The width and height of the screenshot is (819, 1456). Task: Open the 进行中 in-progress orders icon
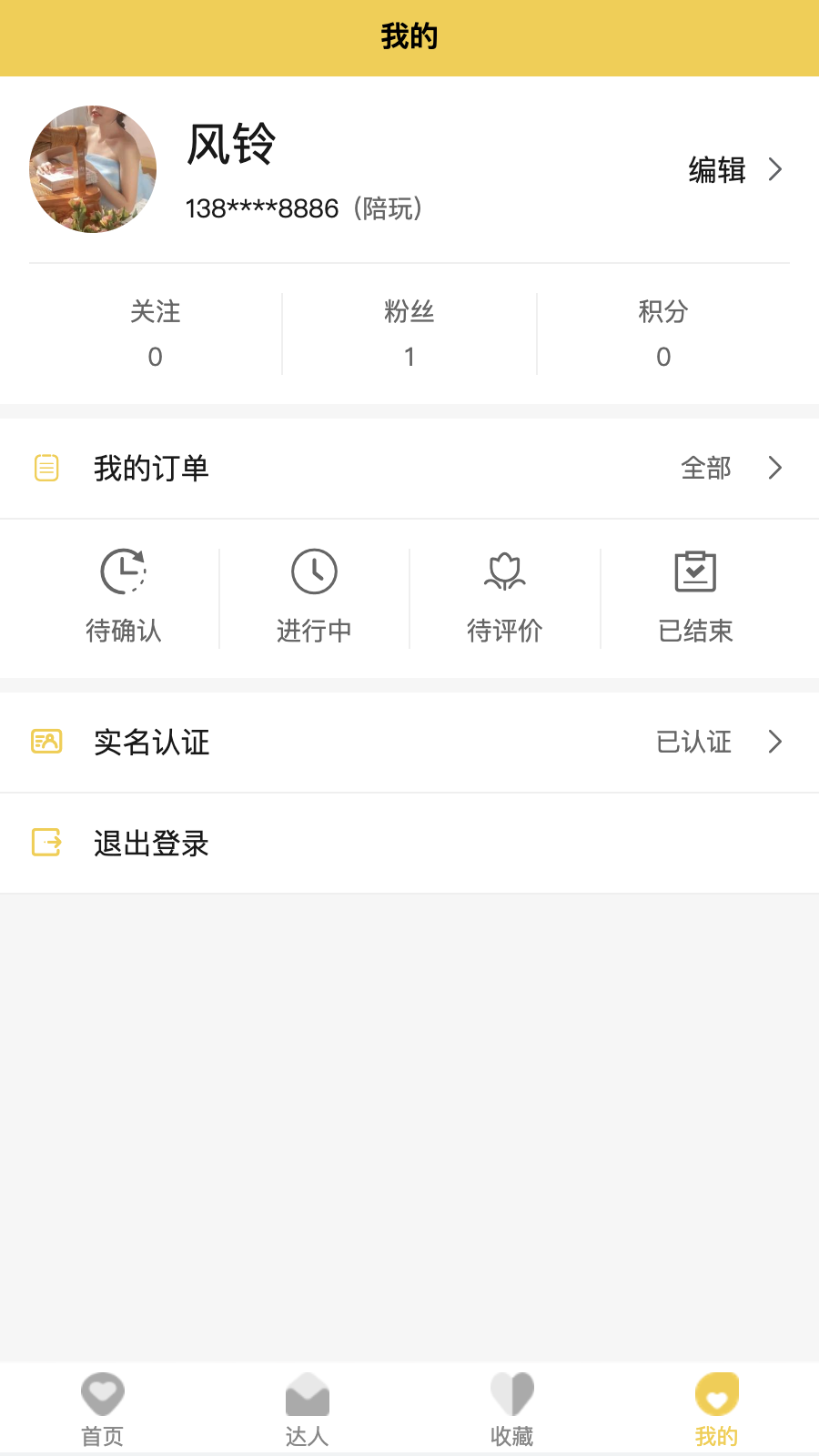[x=314, y=571]
